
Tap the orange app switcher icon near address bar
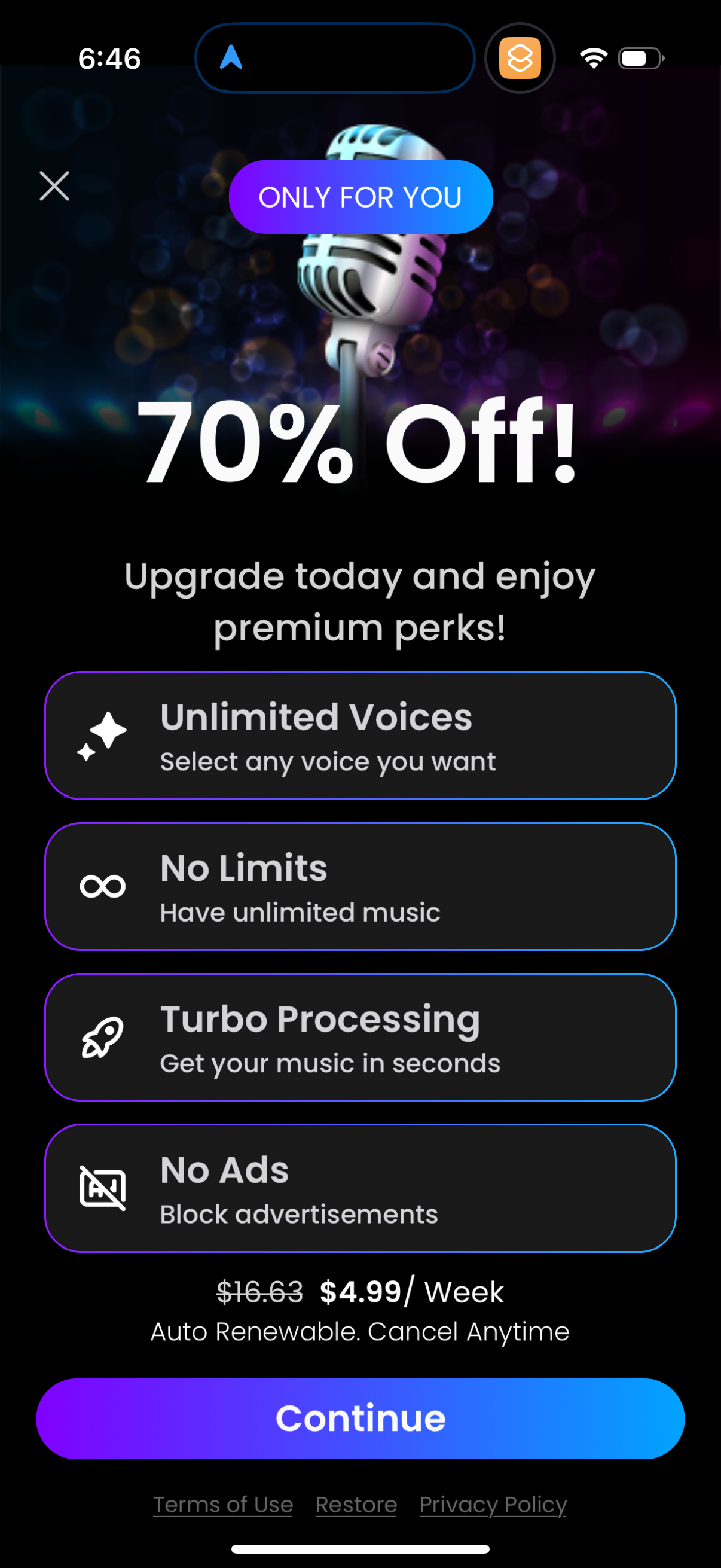520,57
